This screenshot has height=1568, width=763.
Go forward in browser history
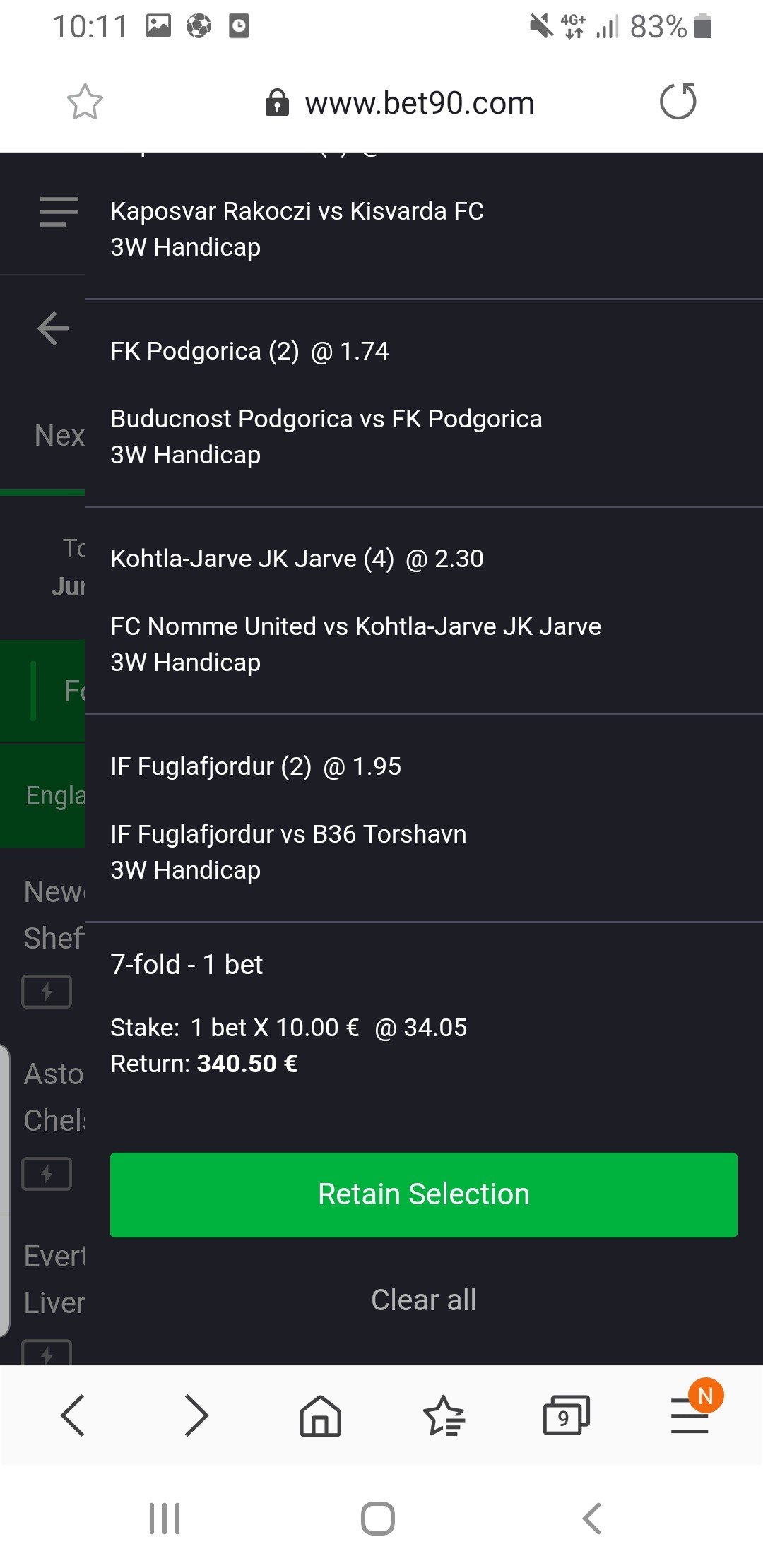[x=196, y=1415]
